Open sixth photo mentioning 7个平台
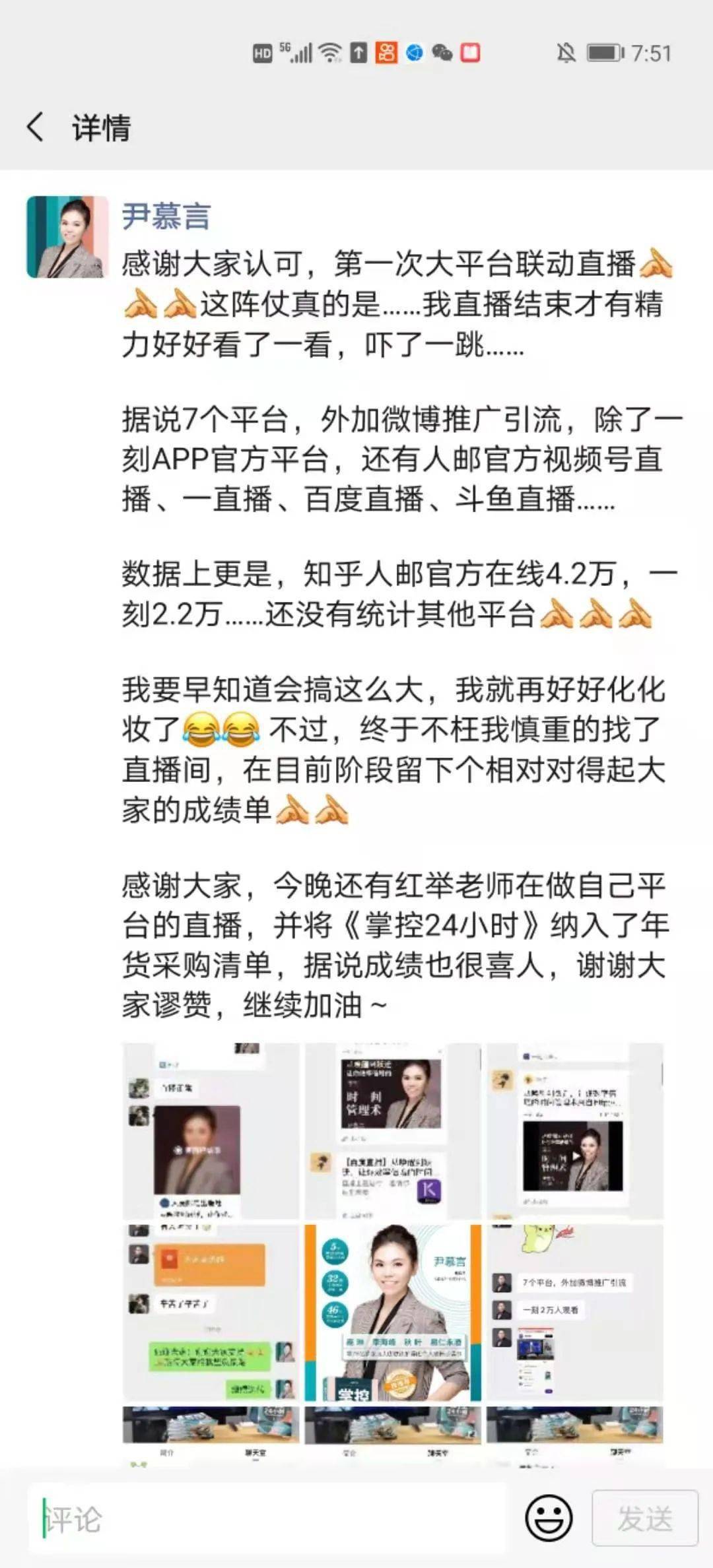Viewport: 713px width, 1568px height. (574, 1313)
